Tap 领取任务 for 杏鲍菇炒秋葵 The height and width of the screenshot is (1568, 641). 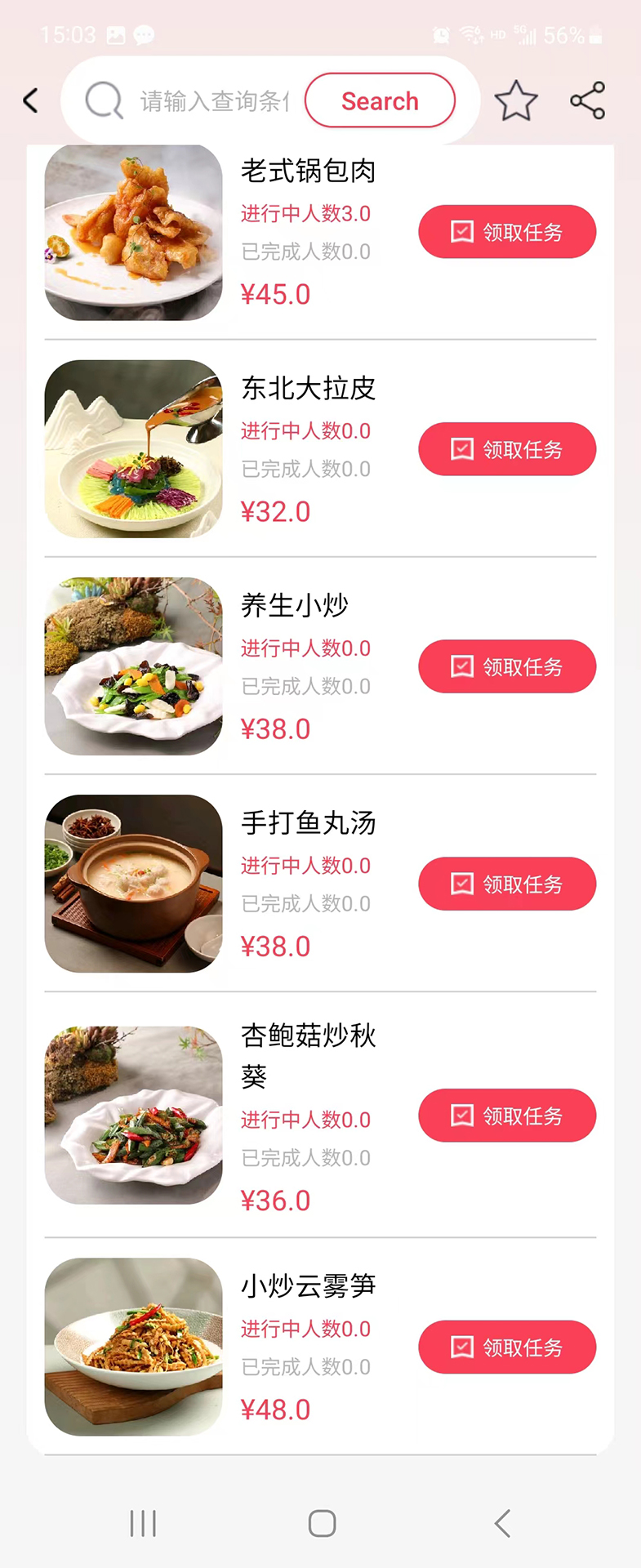[506, 1116]
